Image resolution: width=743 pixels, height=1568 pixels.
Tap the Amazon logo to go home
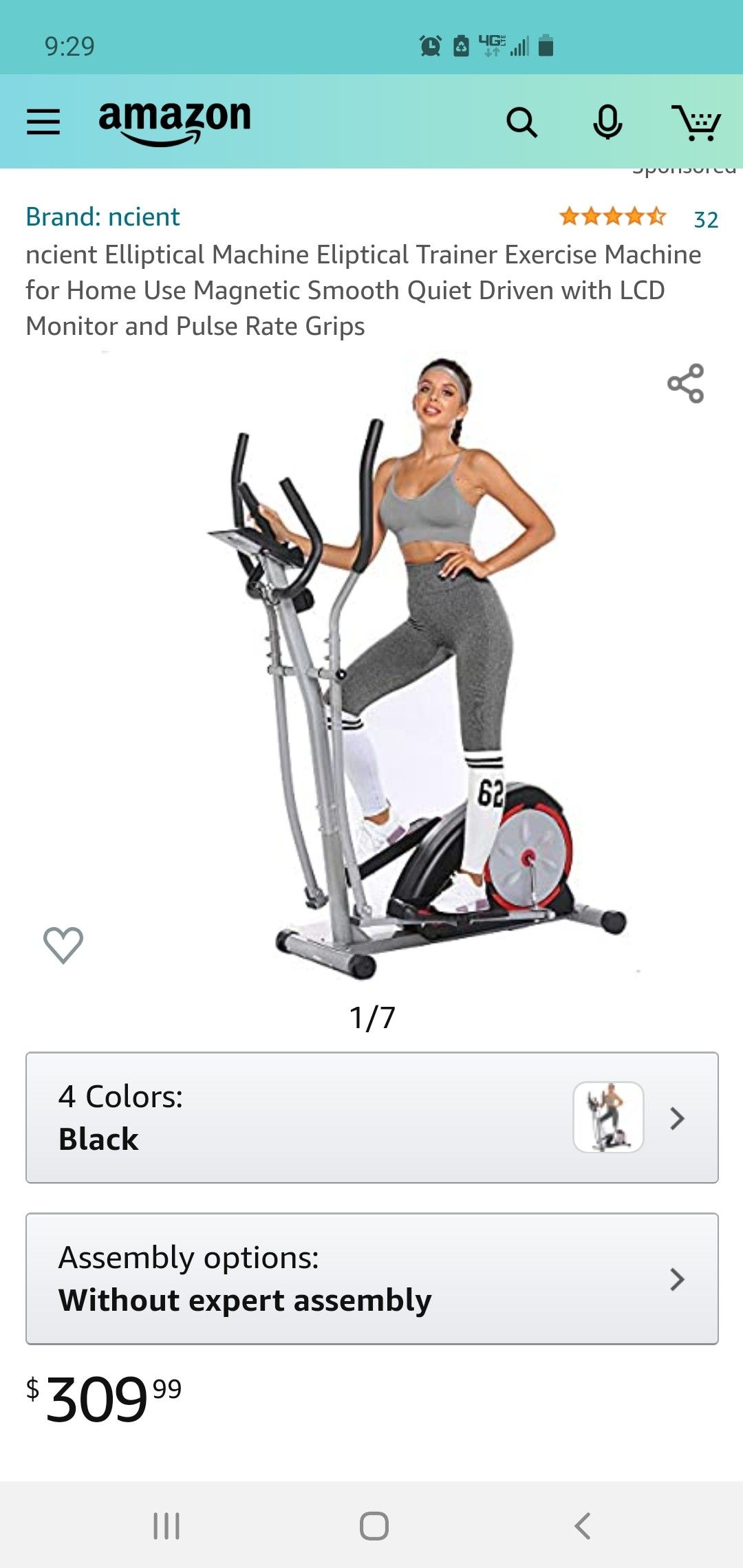[x=175, y=122]
